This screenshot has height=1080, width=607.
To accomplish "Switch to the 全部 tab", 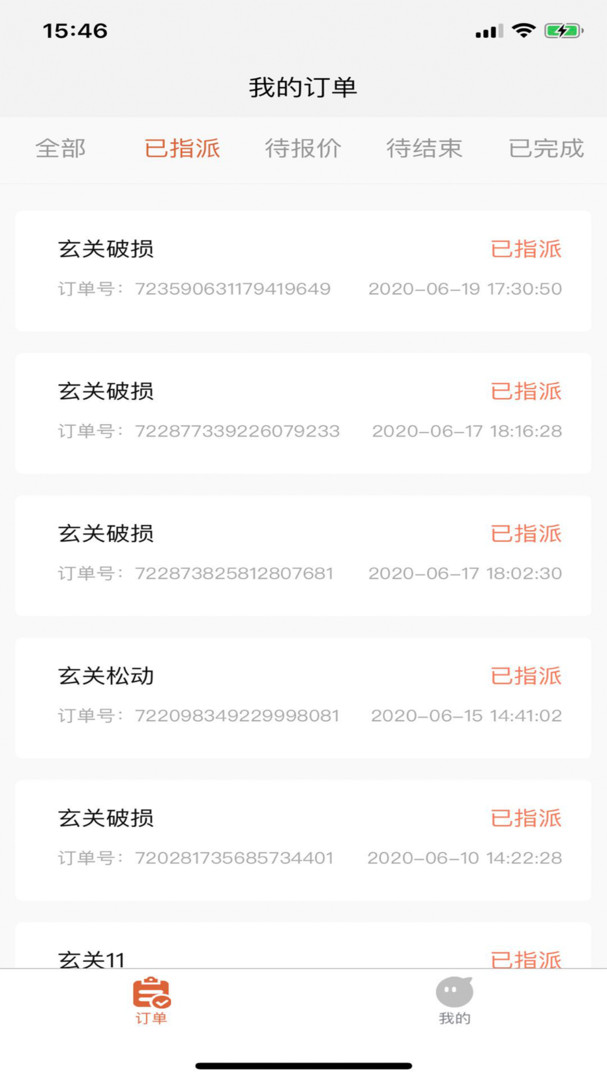I will tap(61, 149).
